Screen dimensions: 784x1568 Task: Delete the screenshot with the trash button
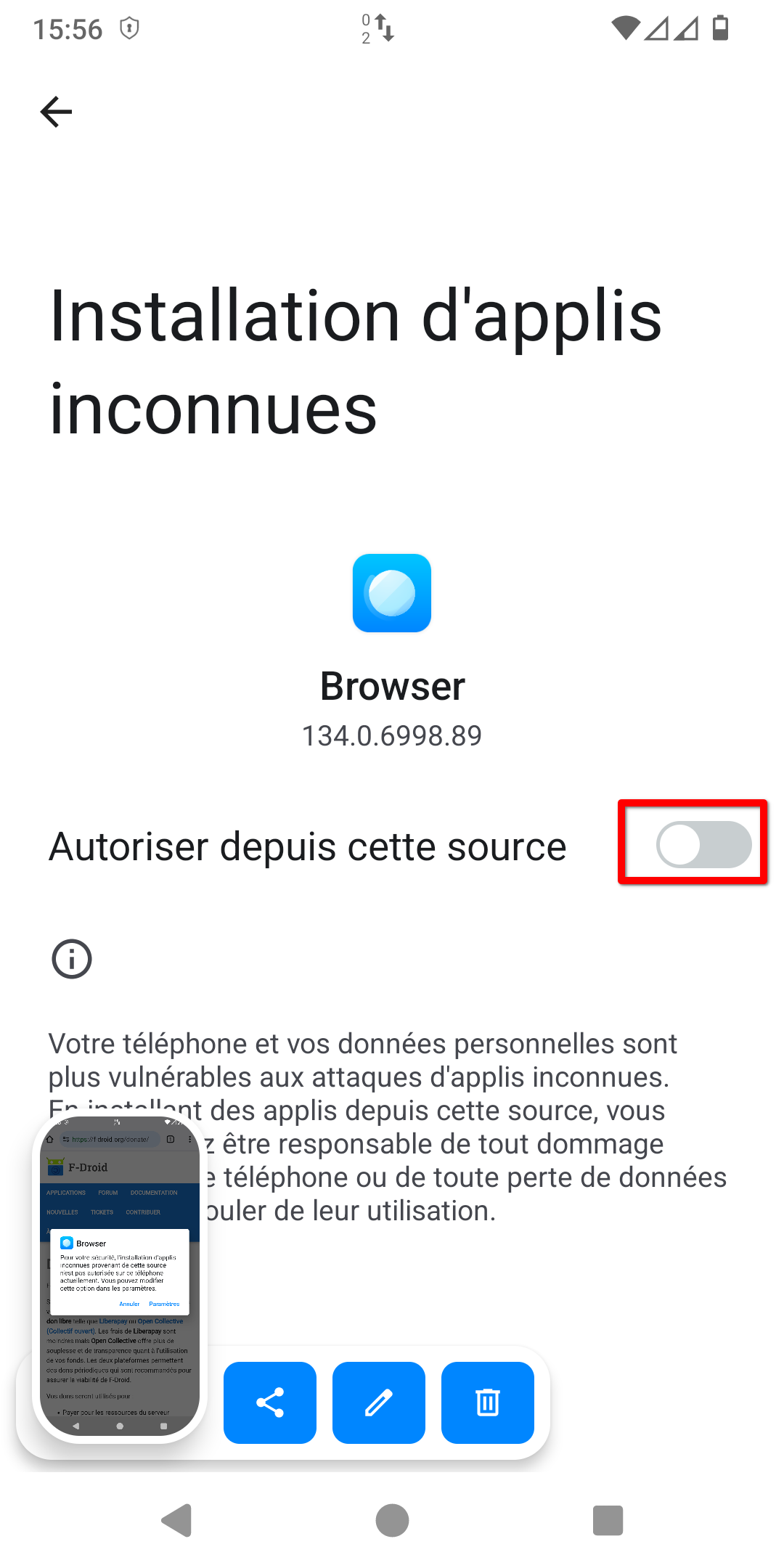click(x=488, y=1402)
